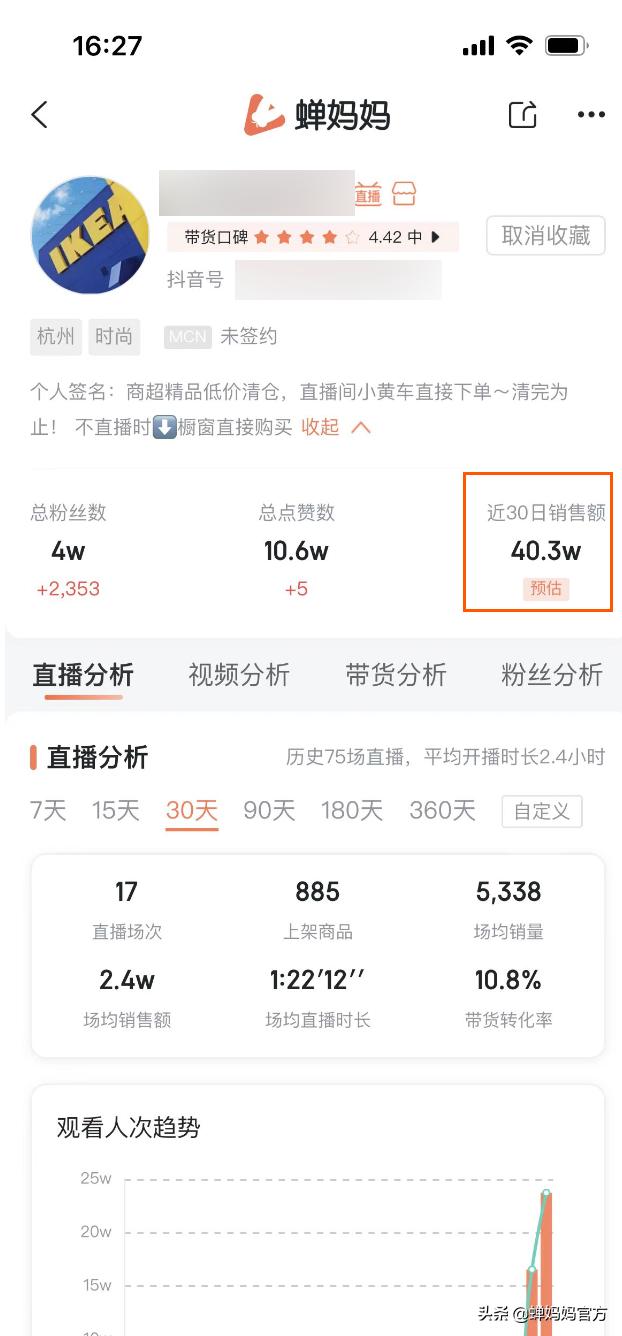622x1336 pixels.
Task: Select the 30天 time range
Action: pyautogui.click(x=192, y=810)
